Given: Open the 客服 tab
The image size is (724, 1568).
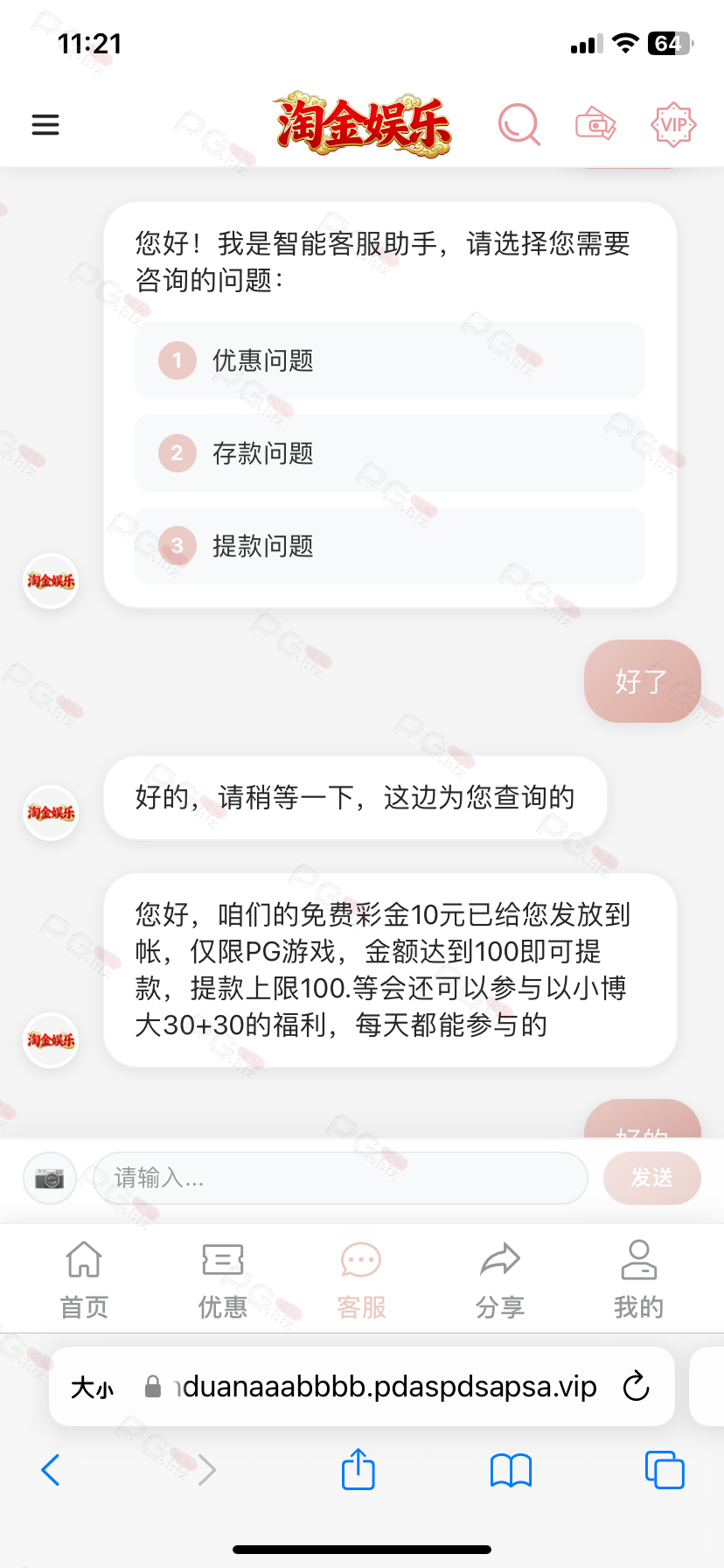Looking at the screenshot, I should tap(361, 1279).
